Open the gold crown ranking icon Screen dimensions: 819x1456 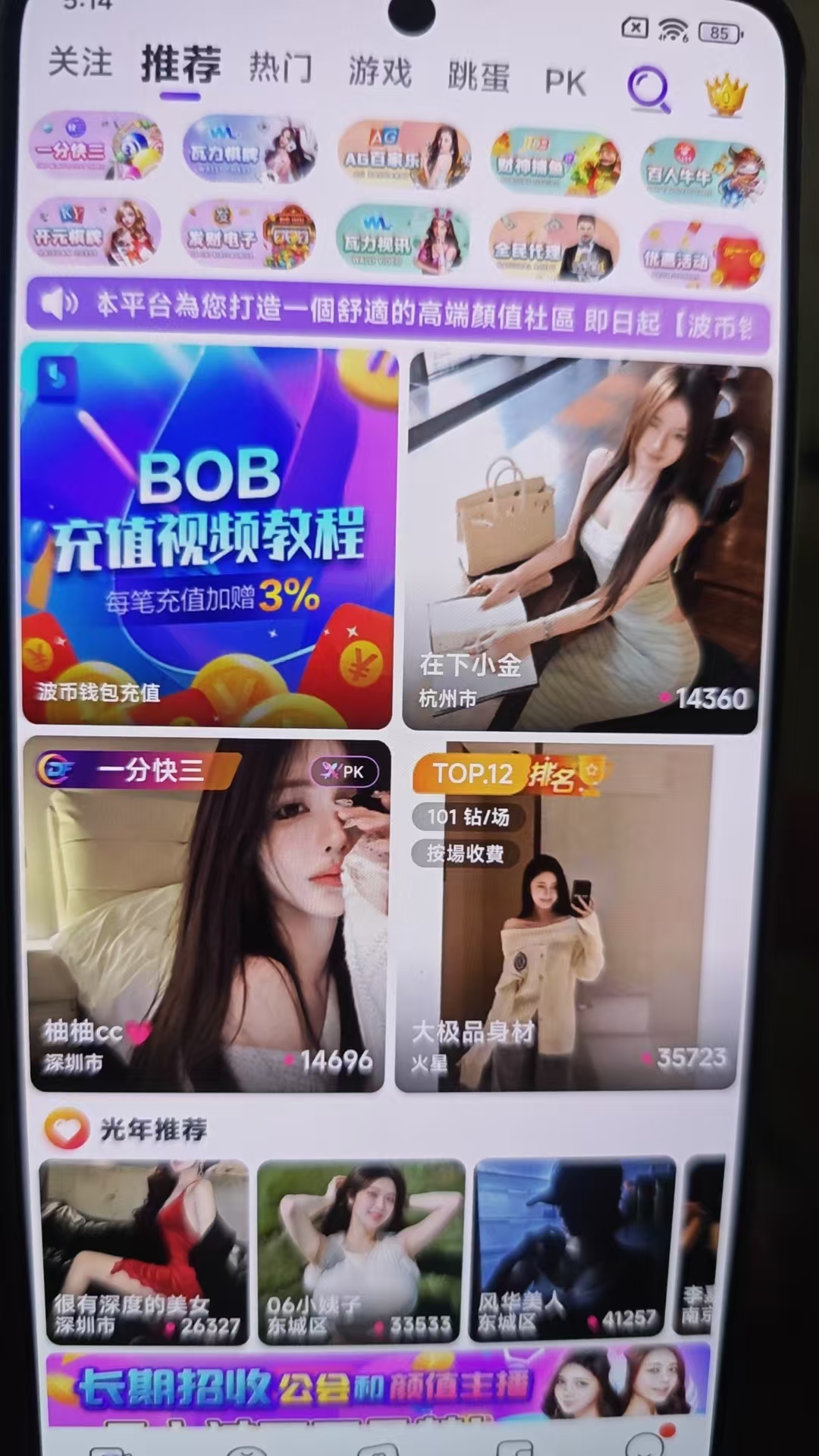pos(726,96)
